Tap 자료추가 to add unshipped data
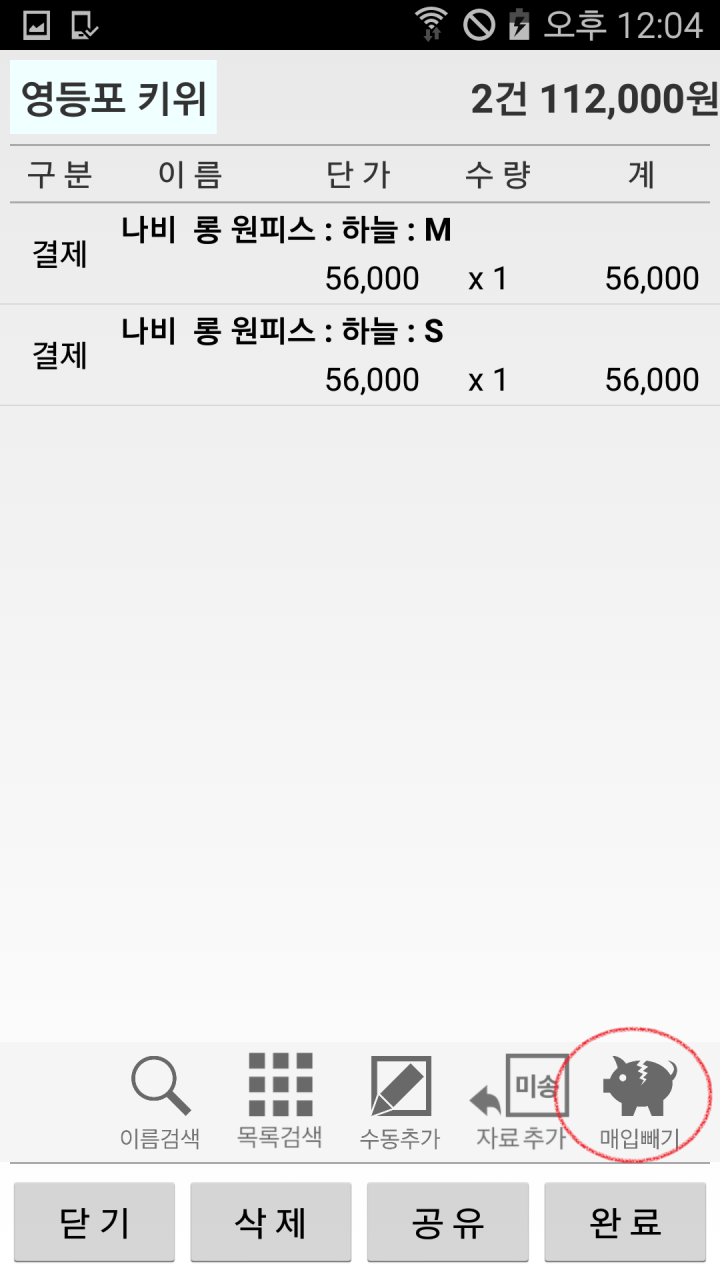Viewport: 720px width, 1280px height. point(520,1100)
